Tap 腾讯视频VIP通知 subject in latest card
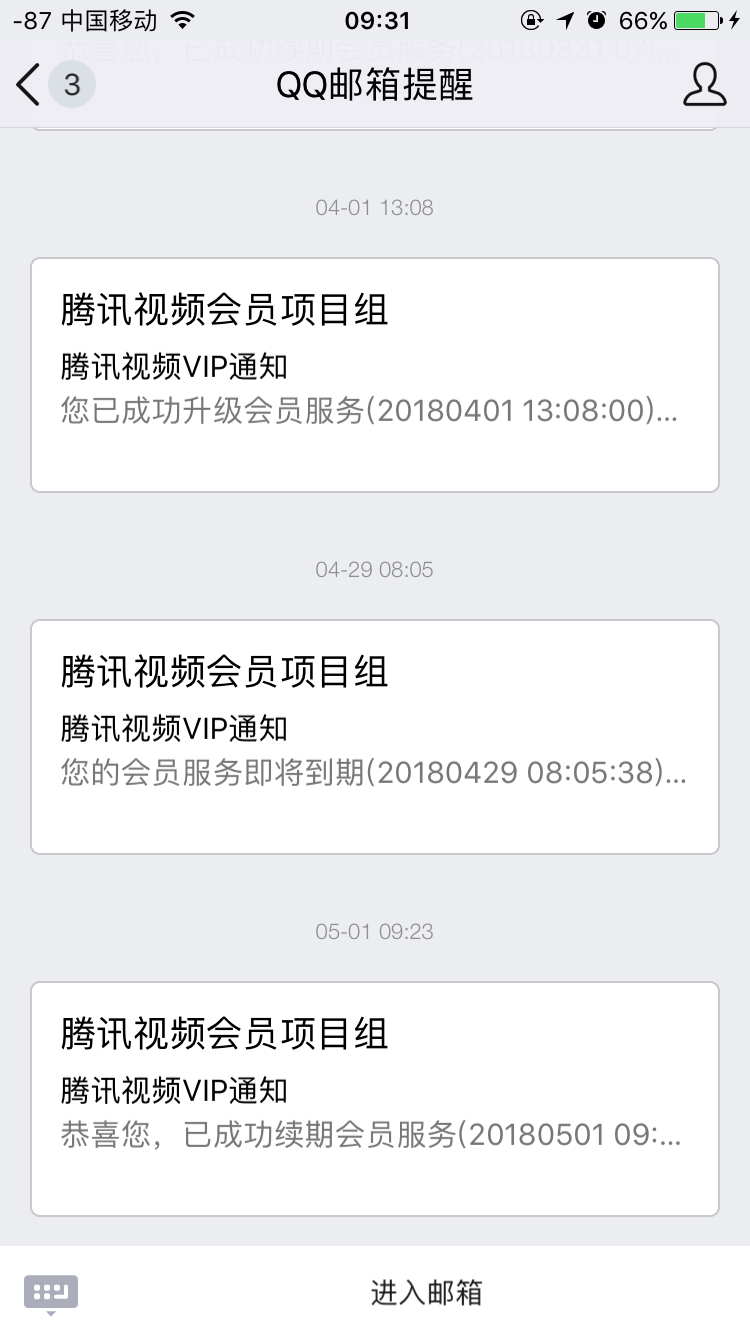This screenshot has width=750, height=1334. pos(172,1091)
